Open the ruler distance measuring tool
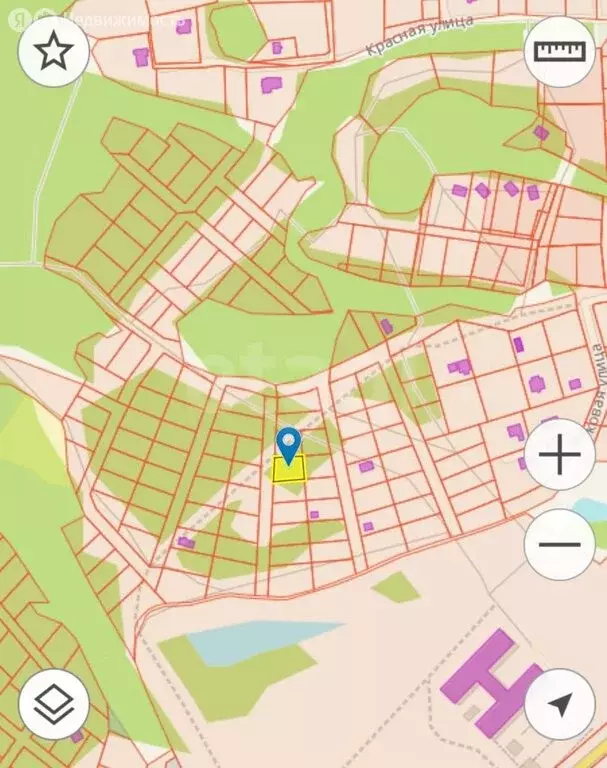The width and height of the screenshot is (607, 768). [559, 51]
